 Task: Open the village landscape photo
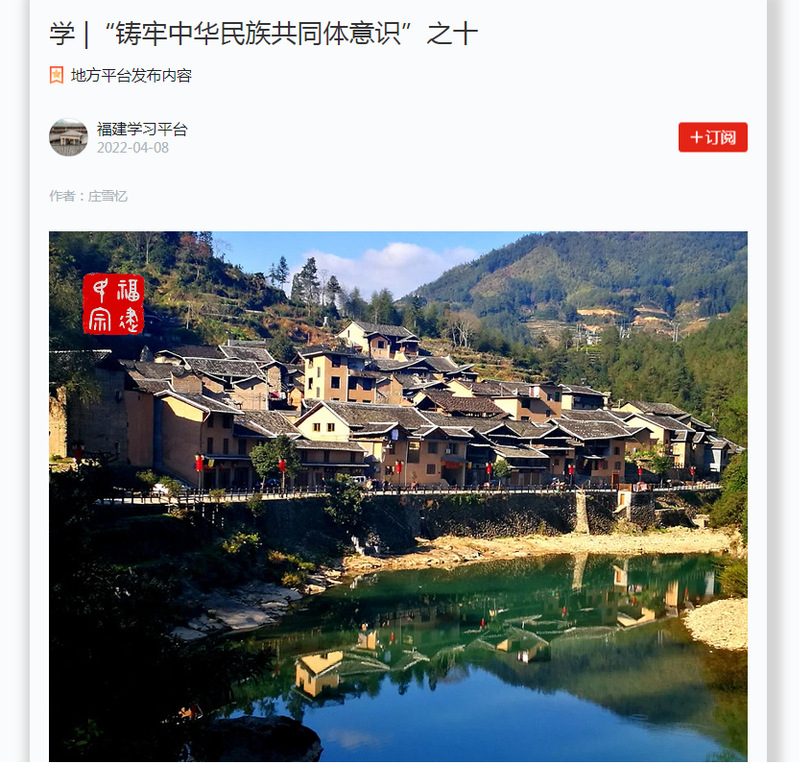[x=398, y=495]
